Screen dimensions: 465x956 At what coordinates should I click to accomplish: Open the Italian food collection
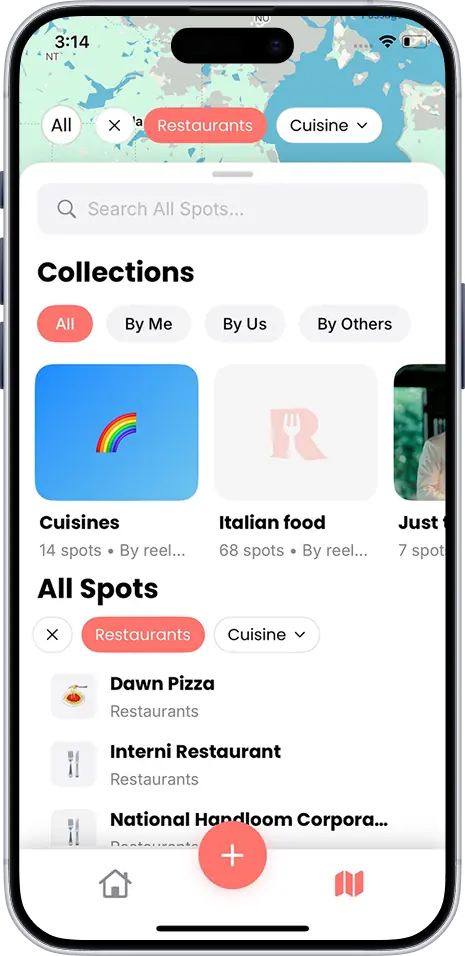296,462
